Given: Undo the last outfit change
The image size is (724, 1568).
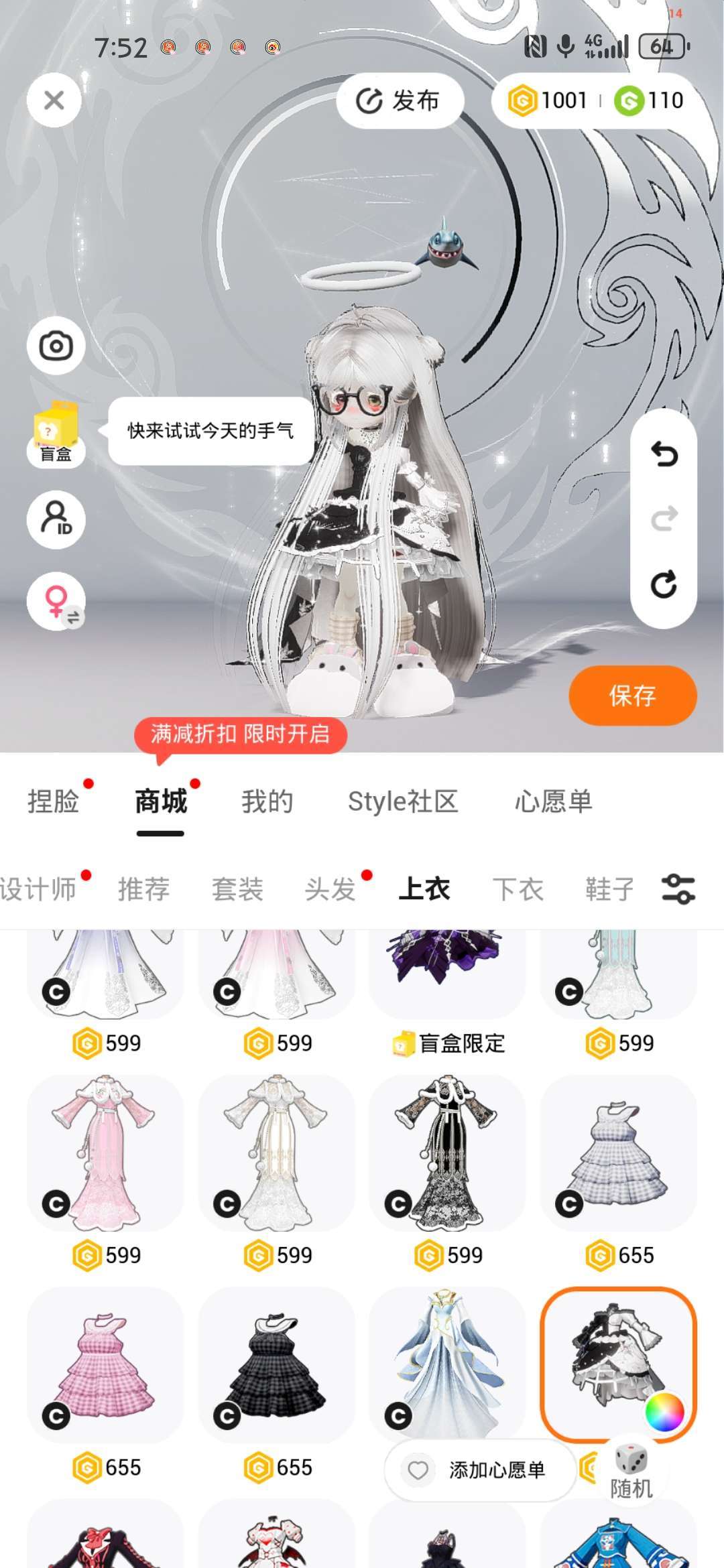Looking at the screenshot, I should 664,454.
